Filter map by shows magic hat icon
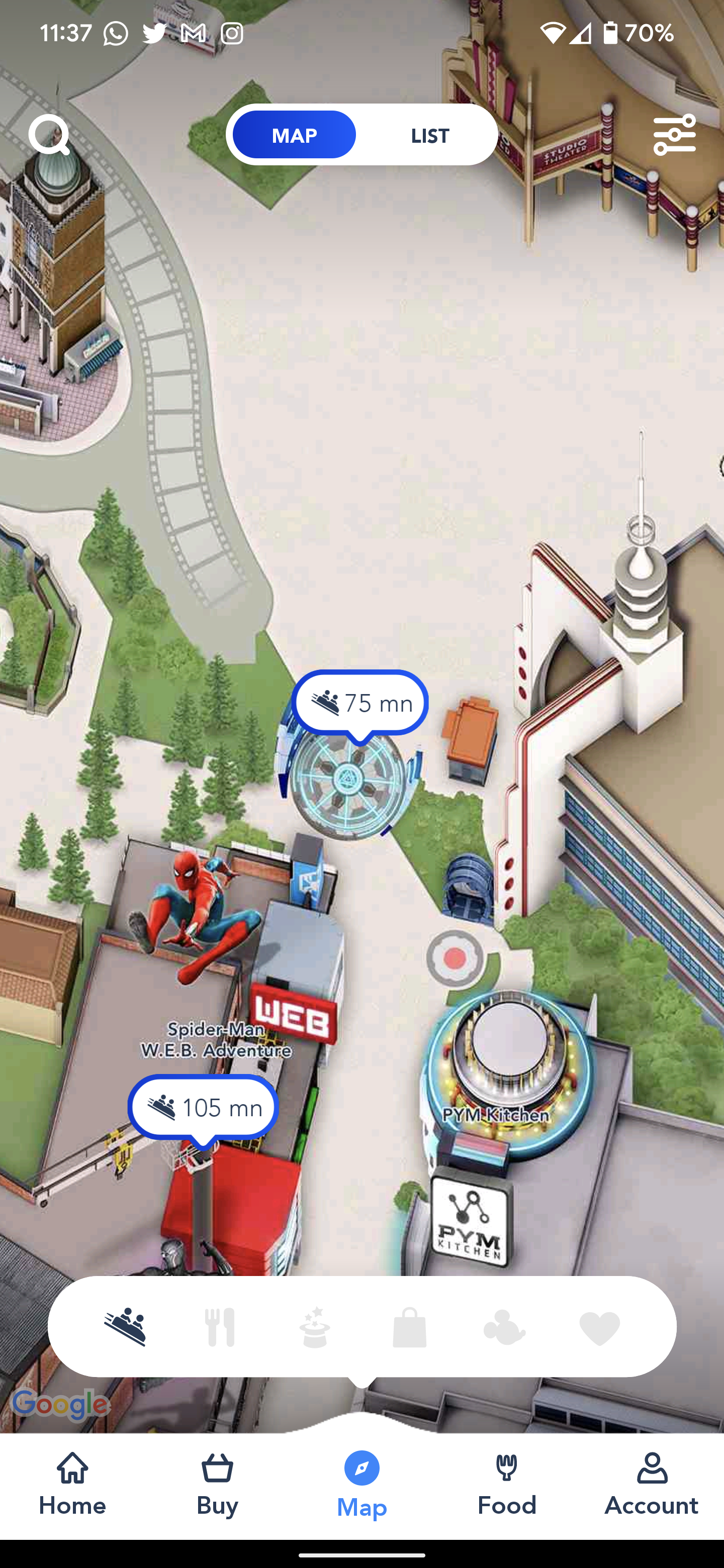The image size is (724, 1568). [x=315, y=1327]
